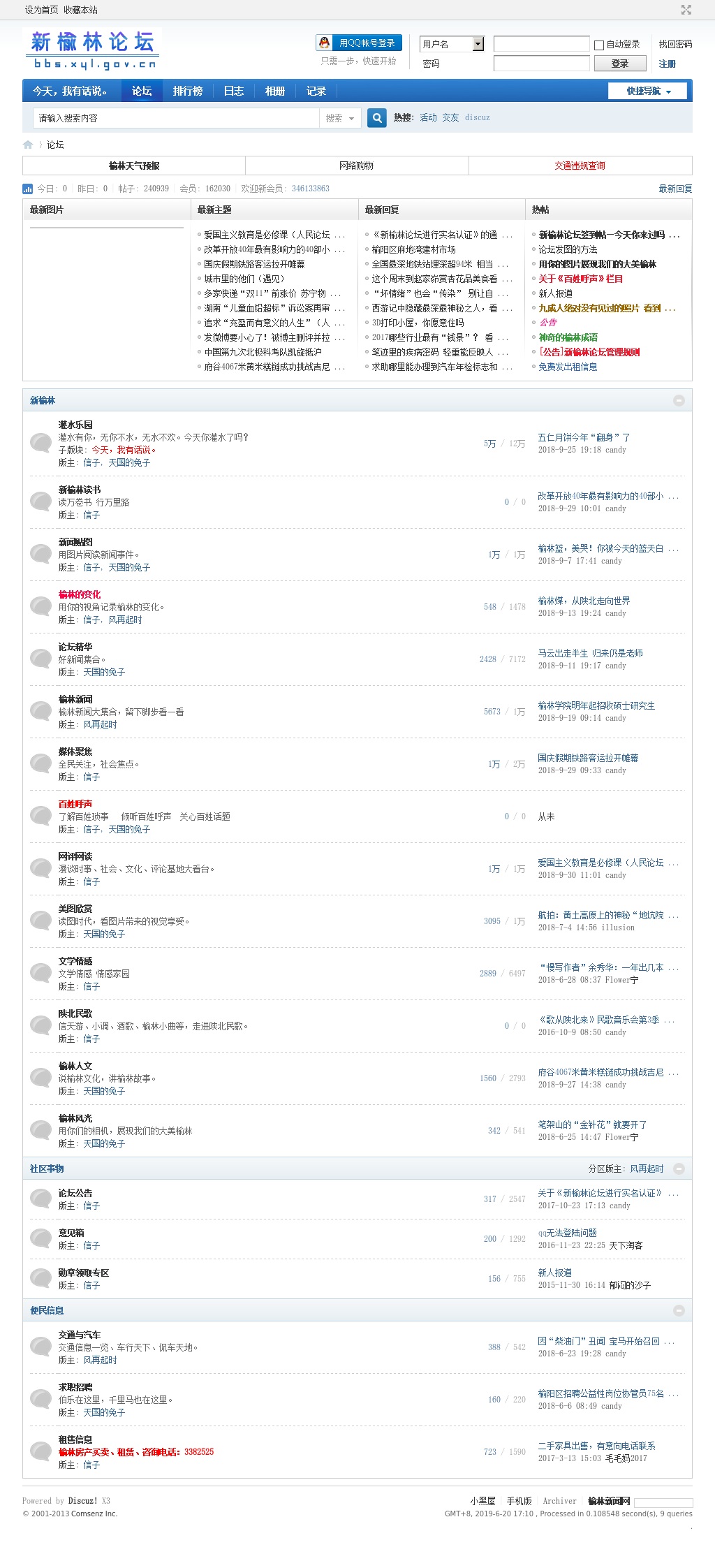
Task: Open the 交通违规查询 link
Action: (580, 166)
